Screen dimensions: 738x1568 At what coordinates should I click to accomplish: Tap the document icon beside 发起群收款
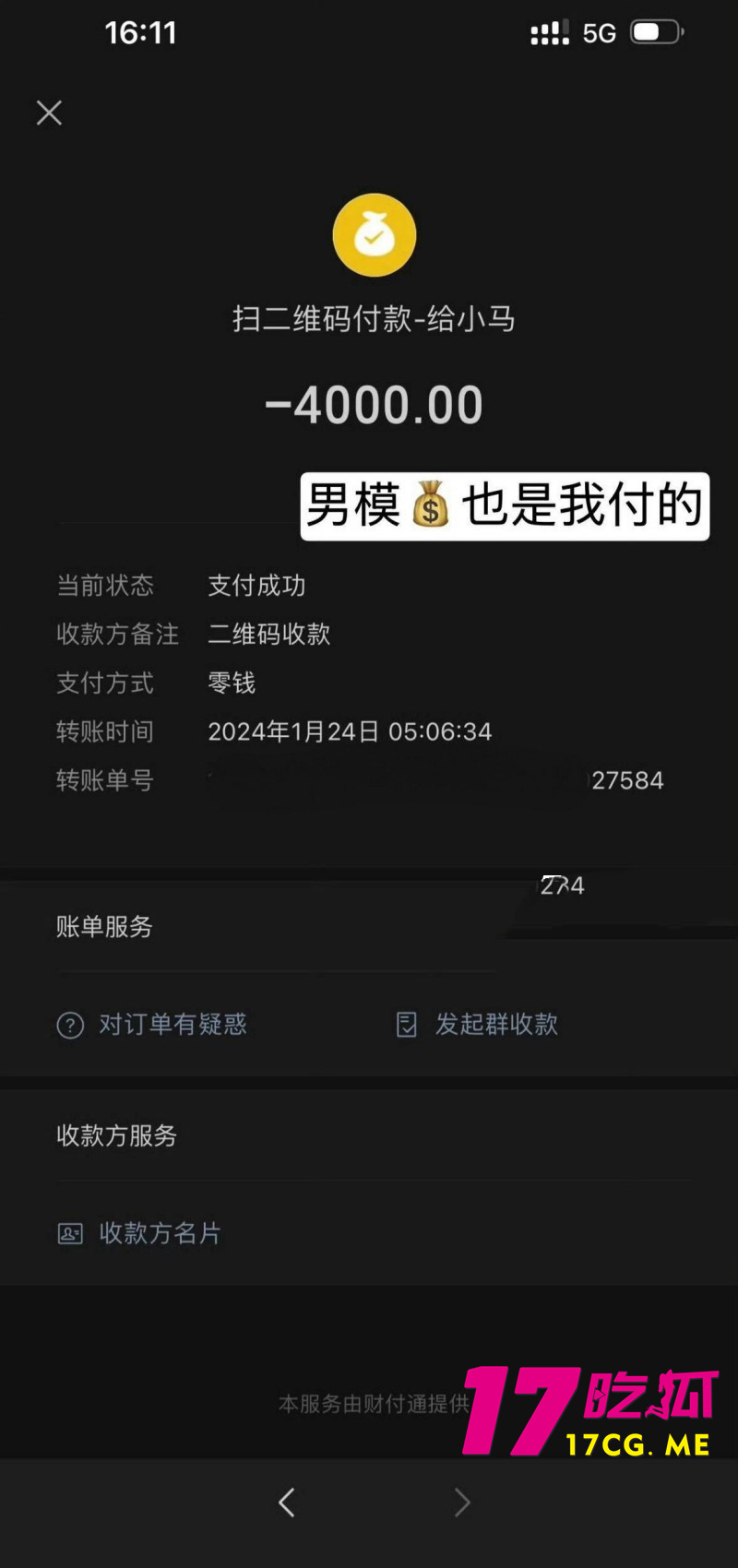[406, 1025]
